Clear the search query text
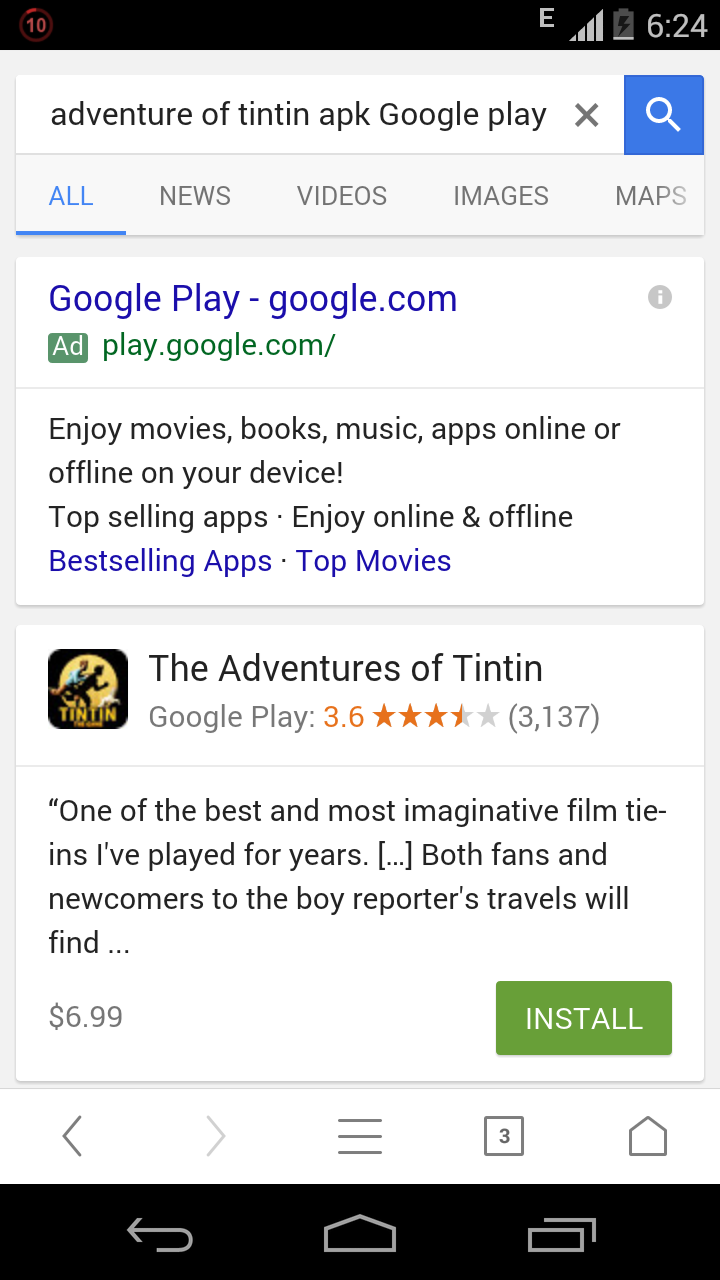Image resolution: width=720 pixels, height=1280 pixels. coord(587,116)
